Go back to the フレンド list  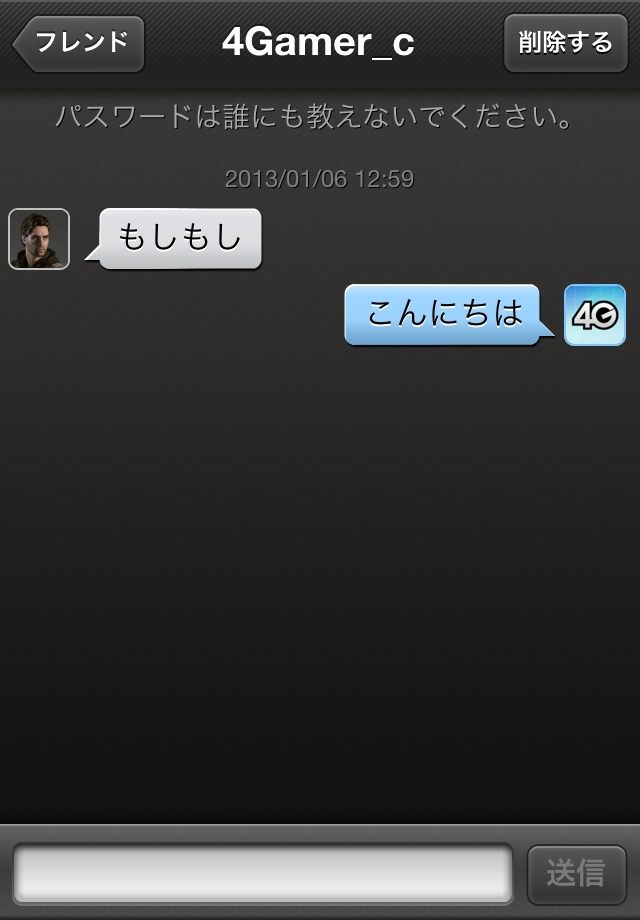coord(80,43)
